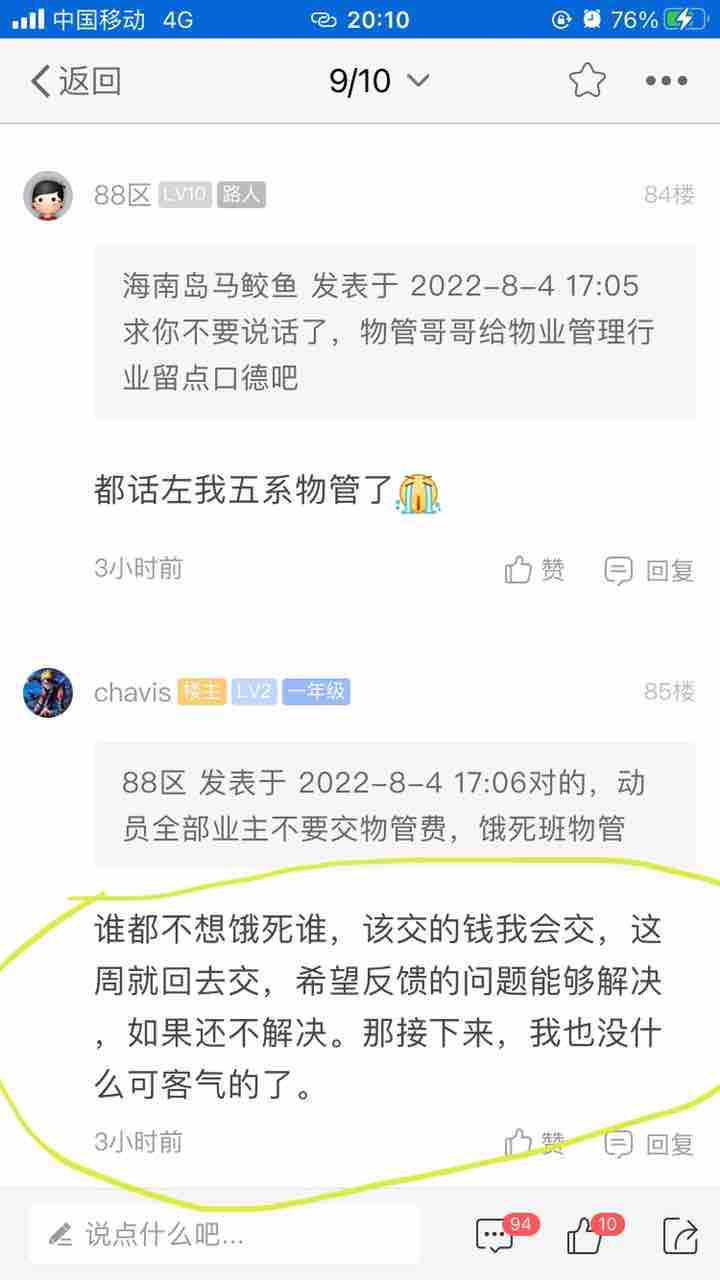Favorite this thread with the star icon

pyautogui.click(x=587, y=81)
